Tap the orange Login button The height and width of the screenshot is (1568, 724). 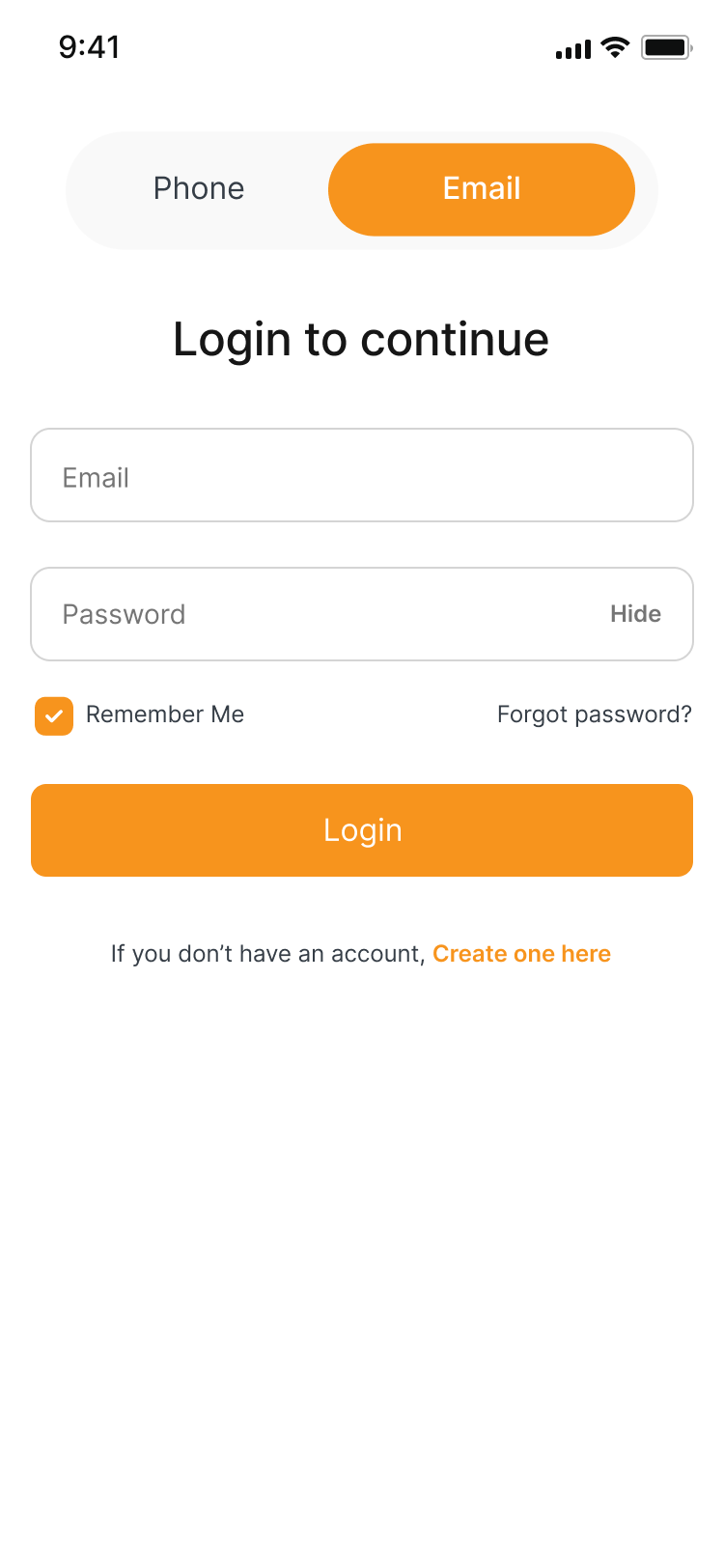[x=362, y=830]
